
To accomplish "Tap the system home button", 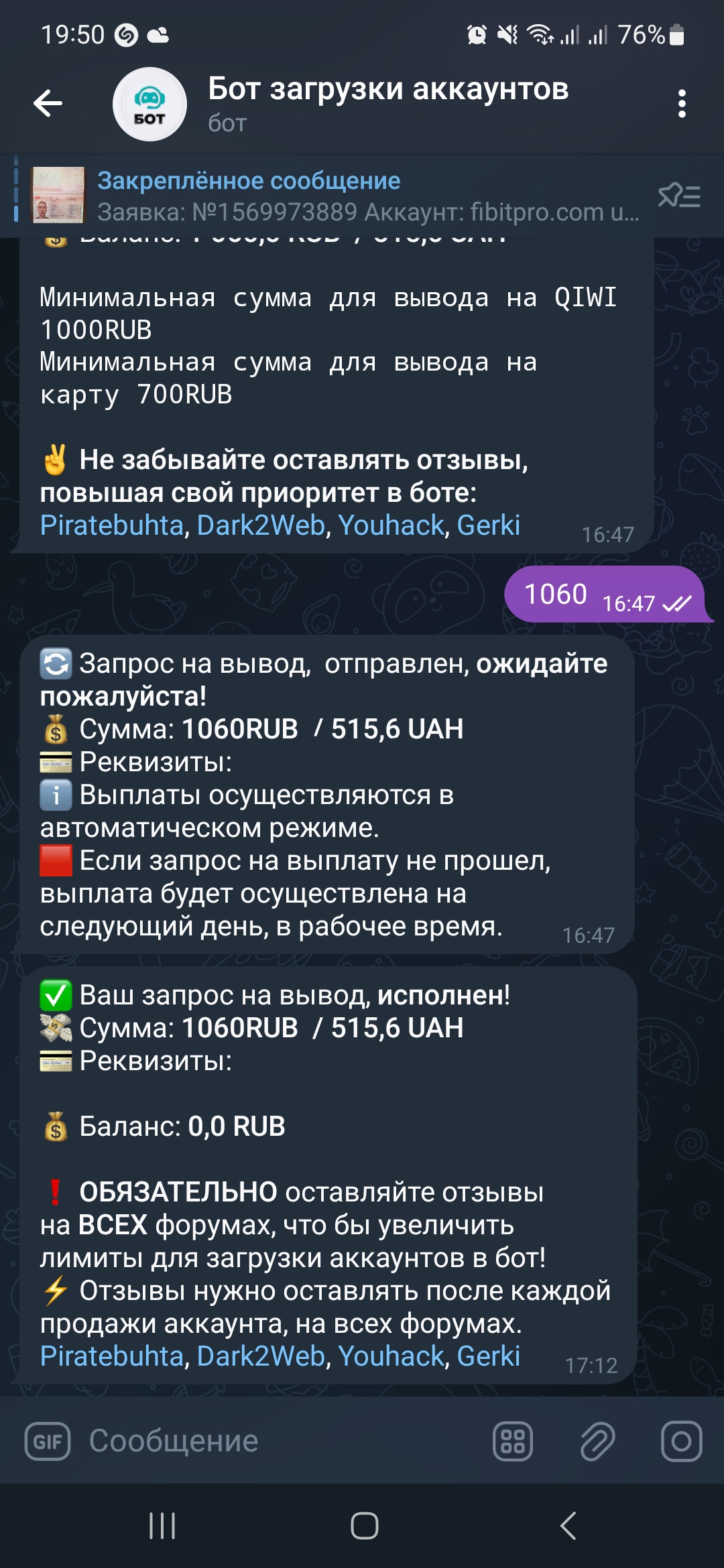I will (364, 1526).
